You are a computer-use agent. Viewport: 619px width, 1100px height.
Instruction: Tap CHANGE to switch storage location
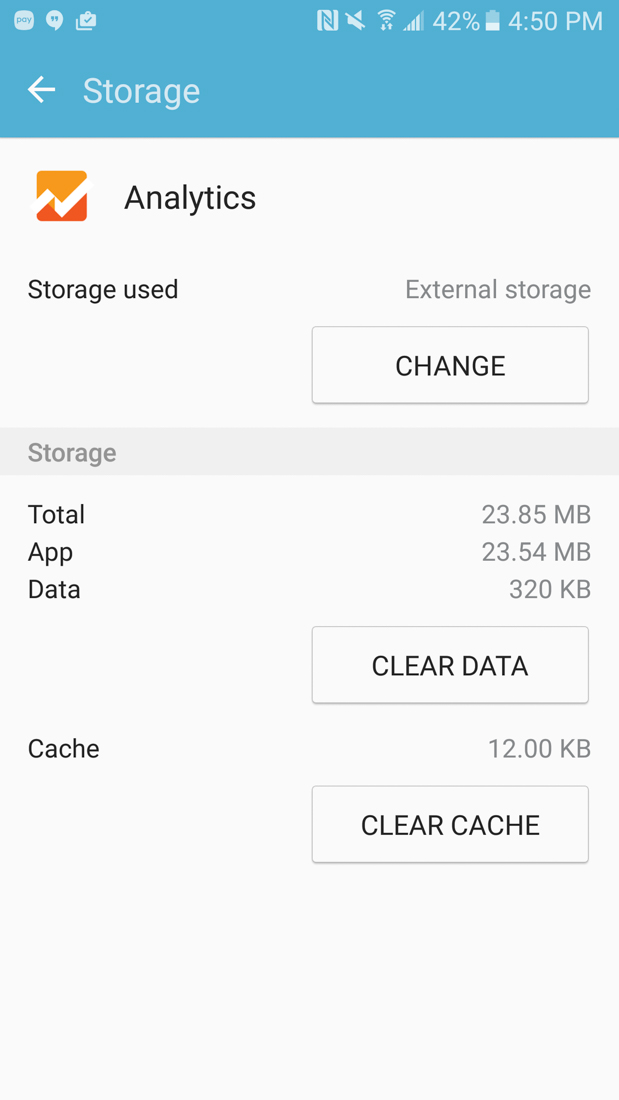coord(450,365)
